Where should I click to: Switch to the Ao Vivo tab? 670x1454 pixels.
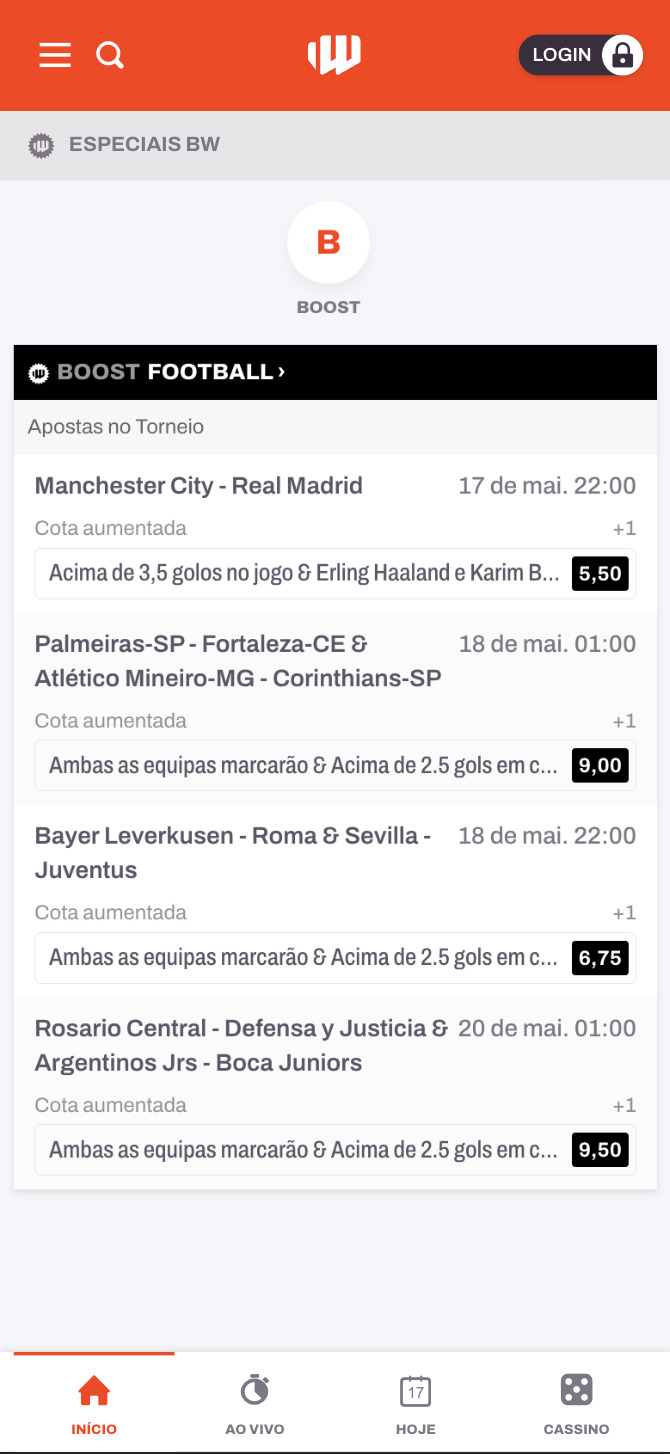(x=255, y=1404)
